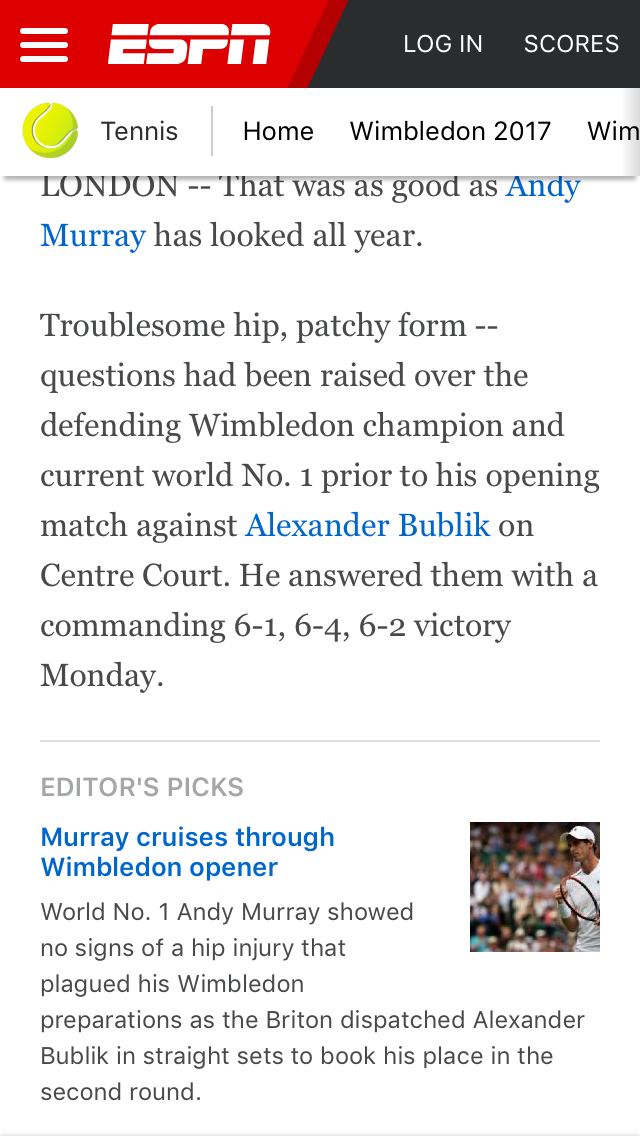
Task: Open the hamburger menu
Action: click(44, 44)
